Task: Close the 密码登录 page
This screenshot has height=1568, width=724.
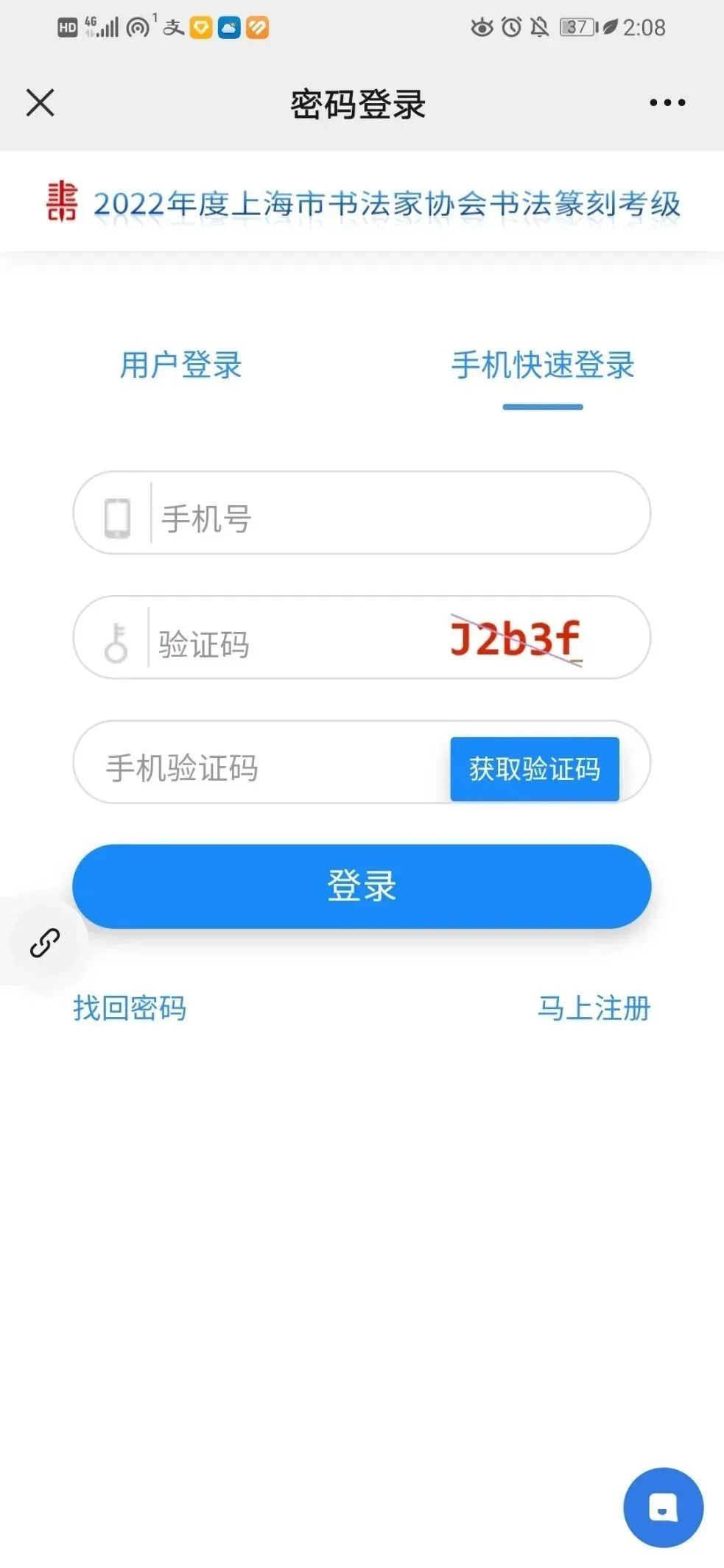Action: (x=41, y=103)
